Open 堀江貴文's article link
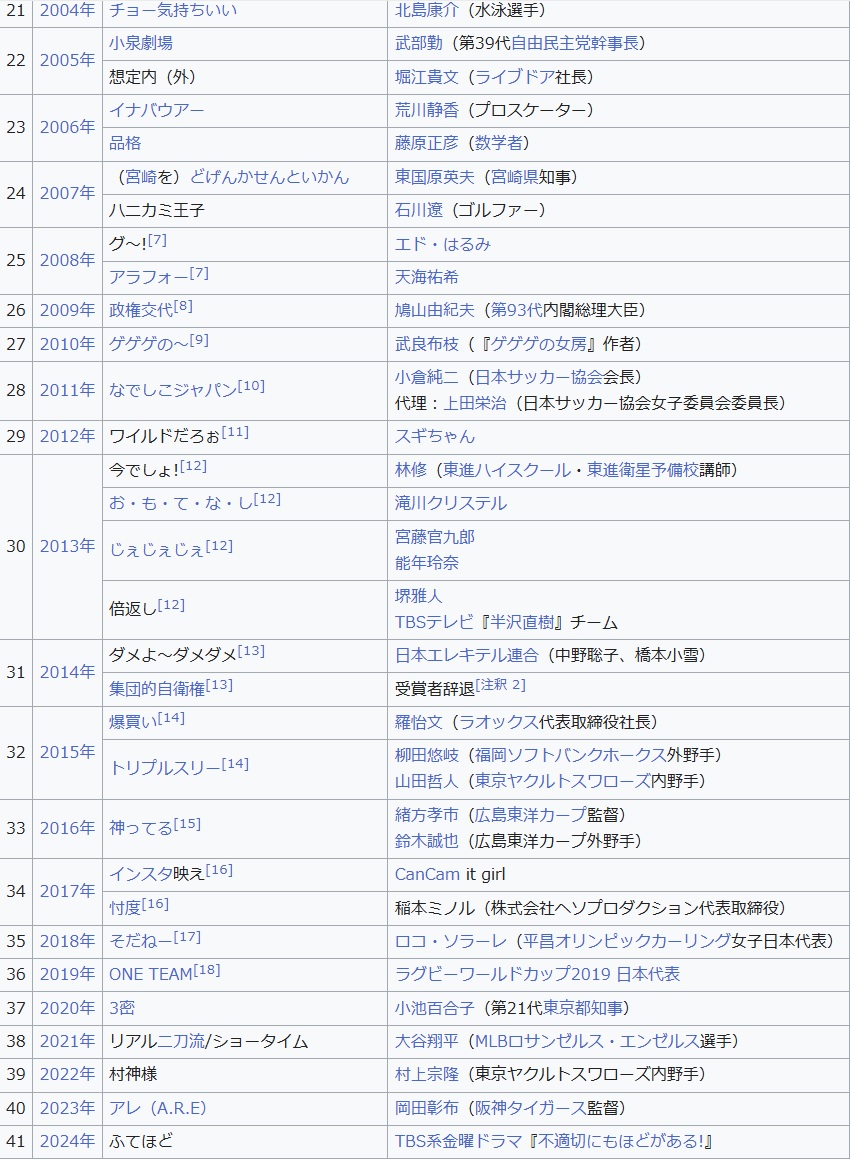850x1160 pixels. [427, 77]
